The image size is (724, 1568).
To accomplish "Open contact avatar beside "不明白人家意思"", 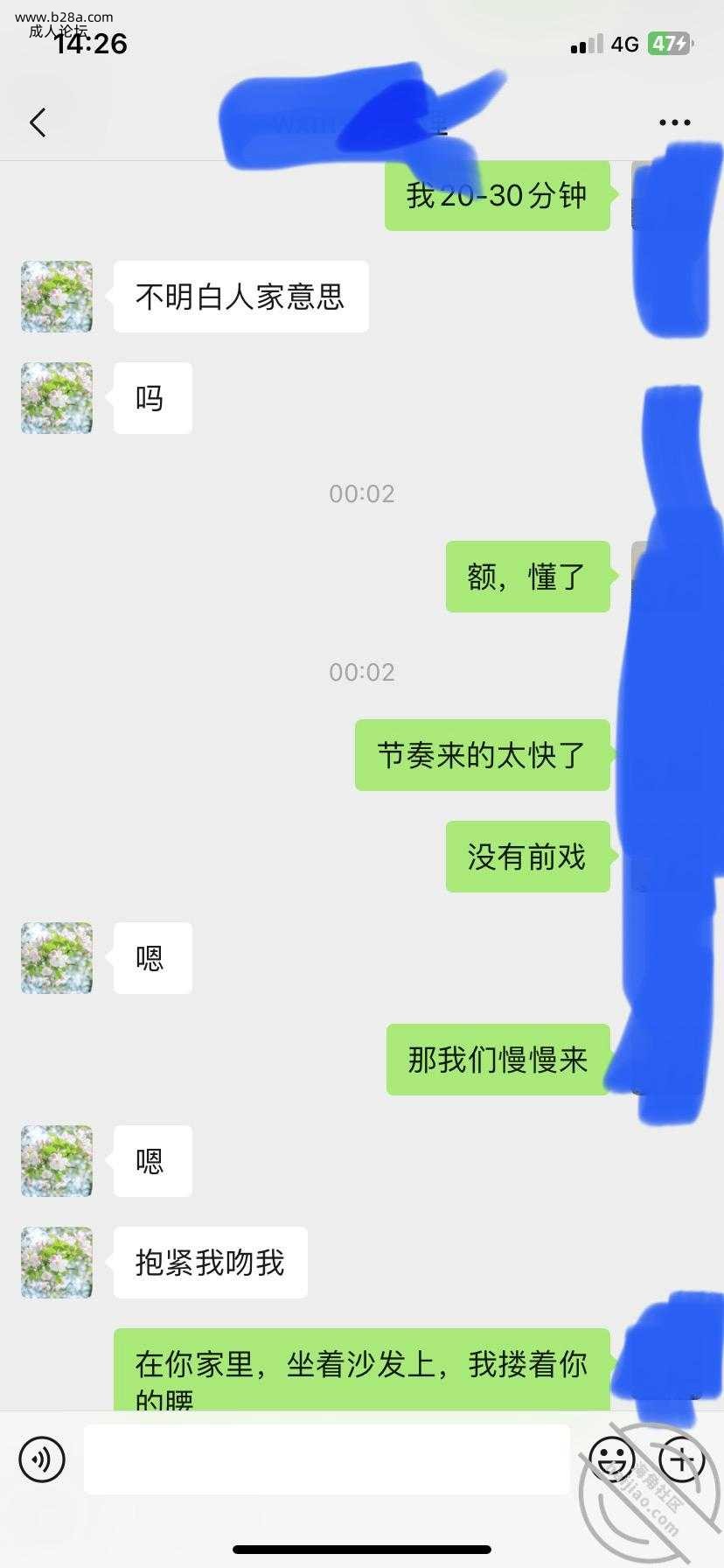I will coord(57,297).
